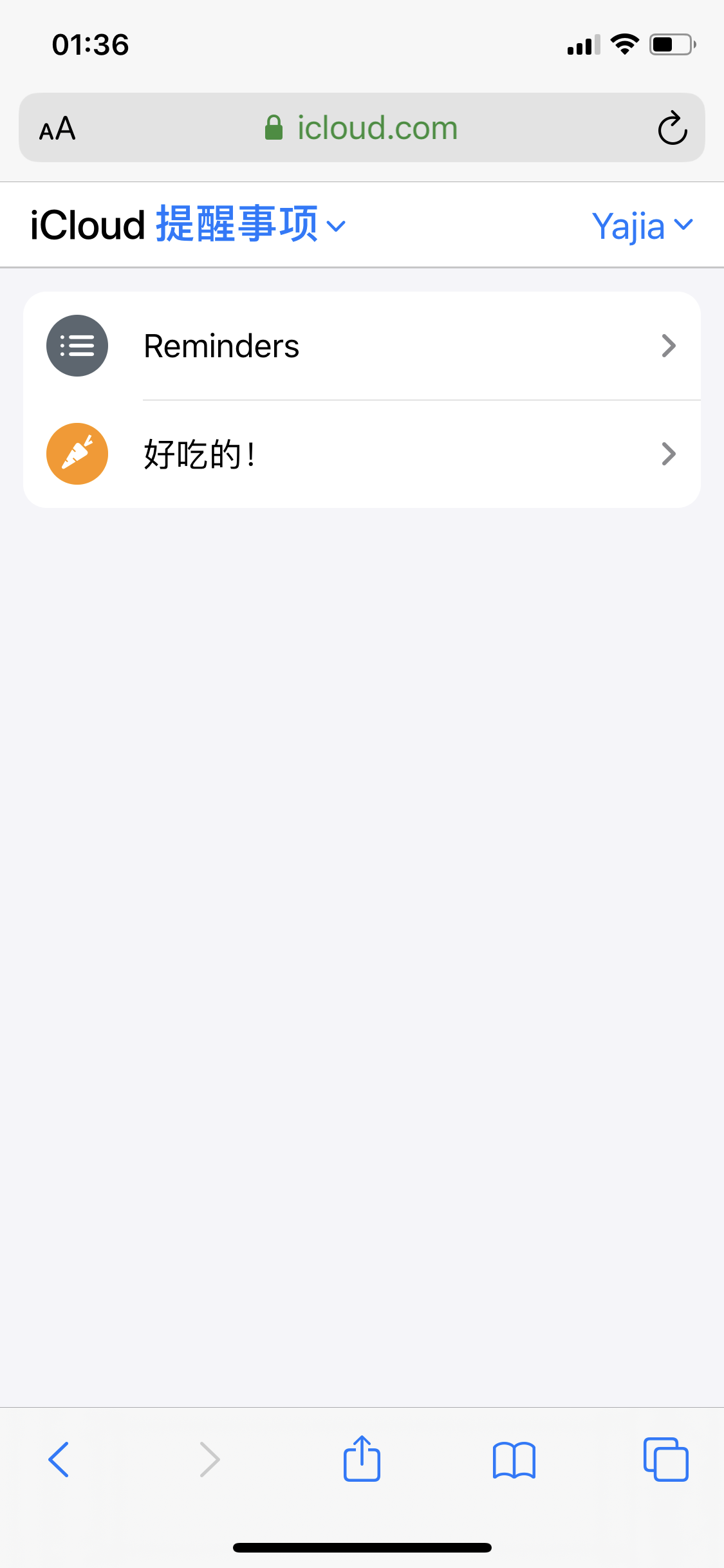Reload the iCloud page

(673, 128)
